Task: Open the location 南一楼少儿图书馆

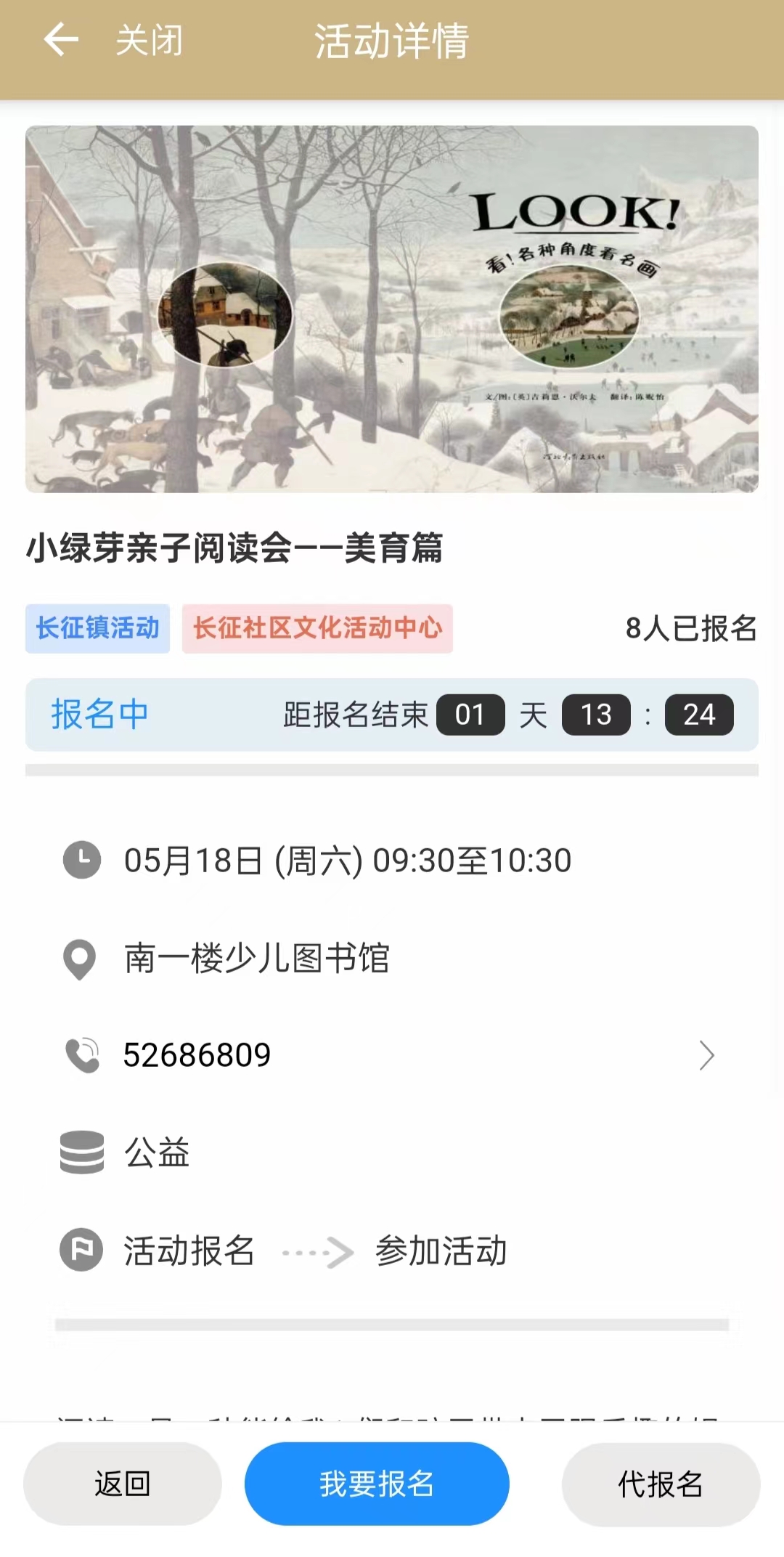Action: pyautogui.click(x=257, y=959)
